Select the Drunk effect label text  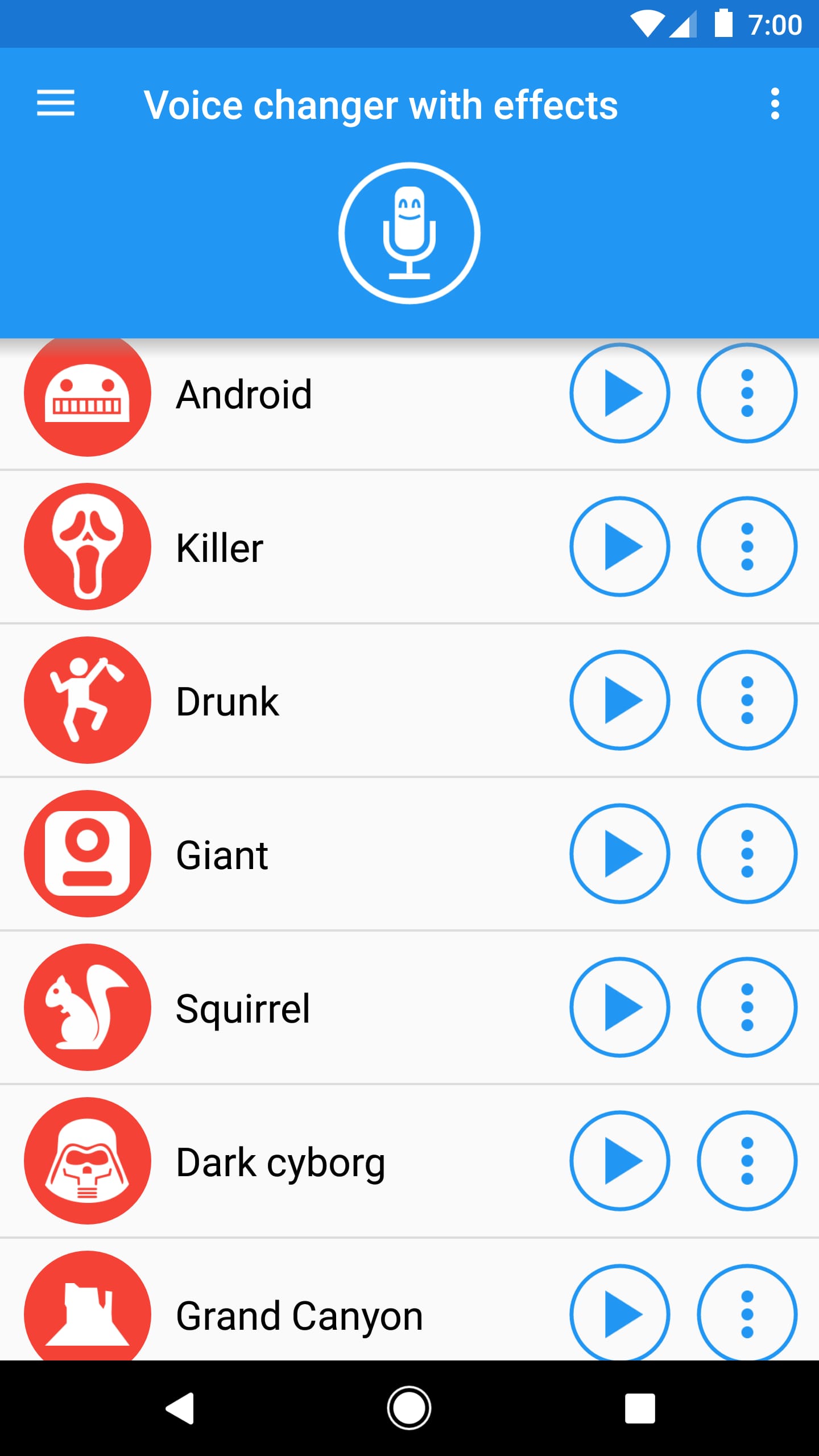226,700
